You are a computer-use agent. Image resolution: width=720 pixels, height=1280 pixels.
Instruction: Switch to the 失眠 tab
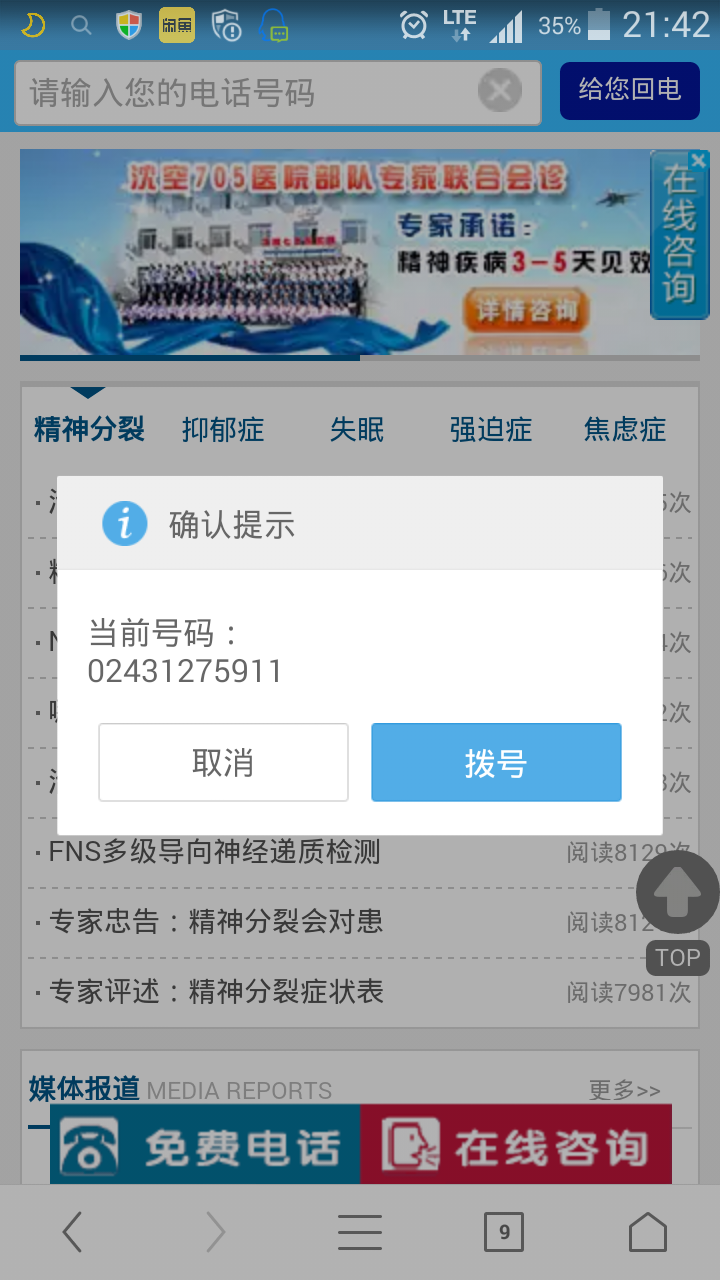tap(355, 429)
